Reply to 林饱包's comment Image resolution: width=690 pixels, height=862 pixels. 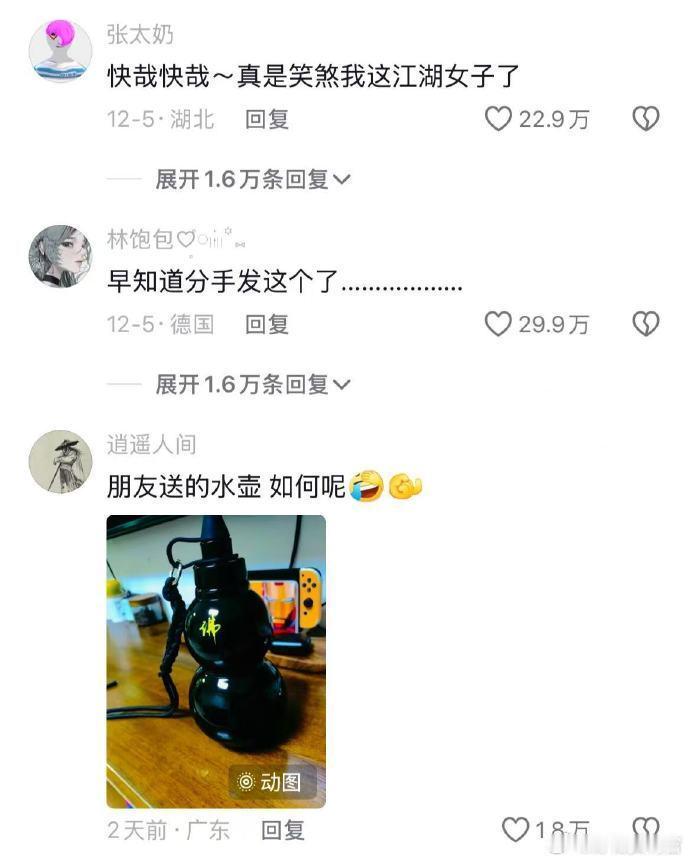(267, 324)
